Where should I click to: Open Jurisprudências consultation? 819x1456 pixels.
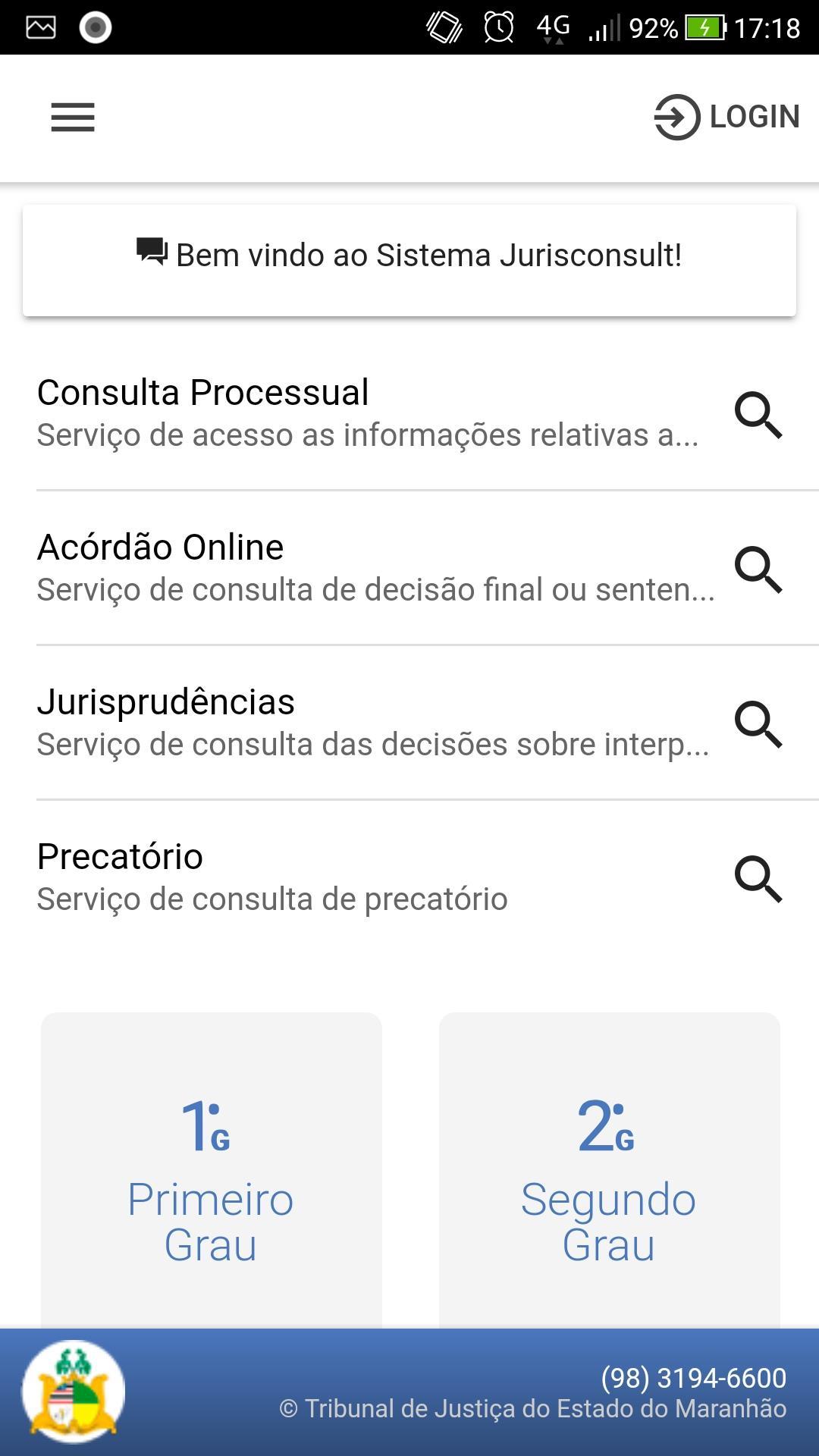coord(409,723)
